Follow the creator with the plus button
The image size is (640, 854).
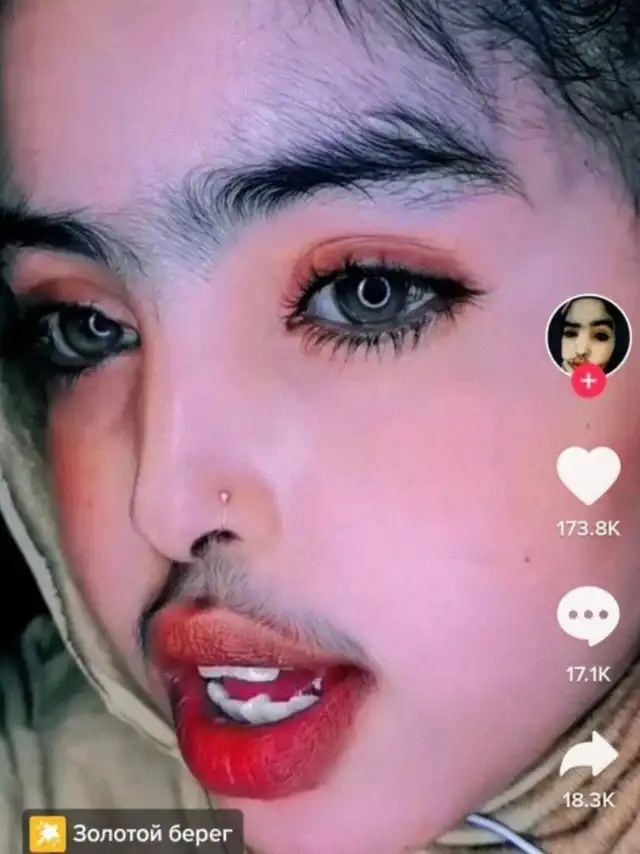tap(588, 381)
